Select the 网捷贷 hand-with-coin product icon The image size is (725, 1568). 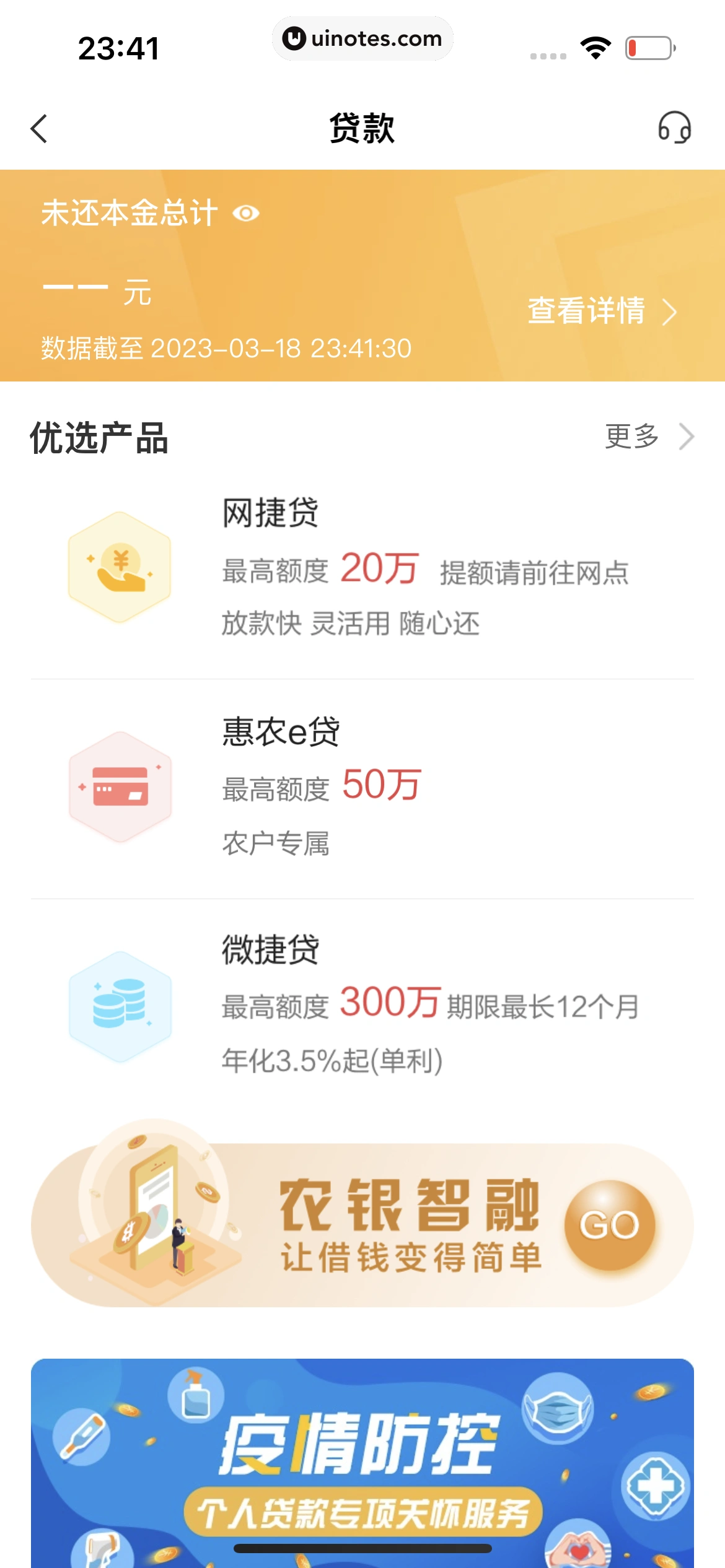120,567
